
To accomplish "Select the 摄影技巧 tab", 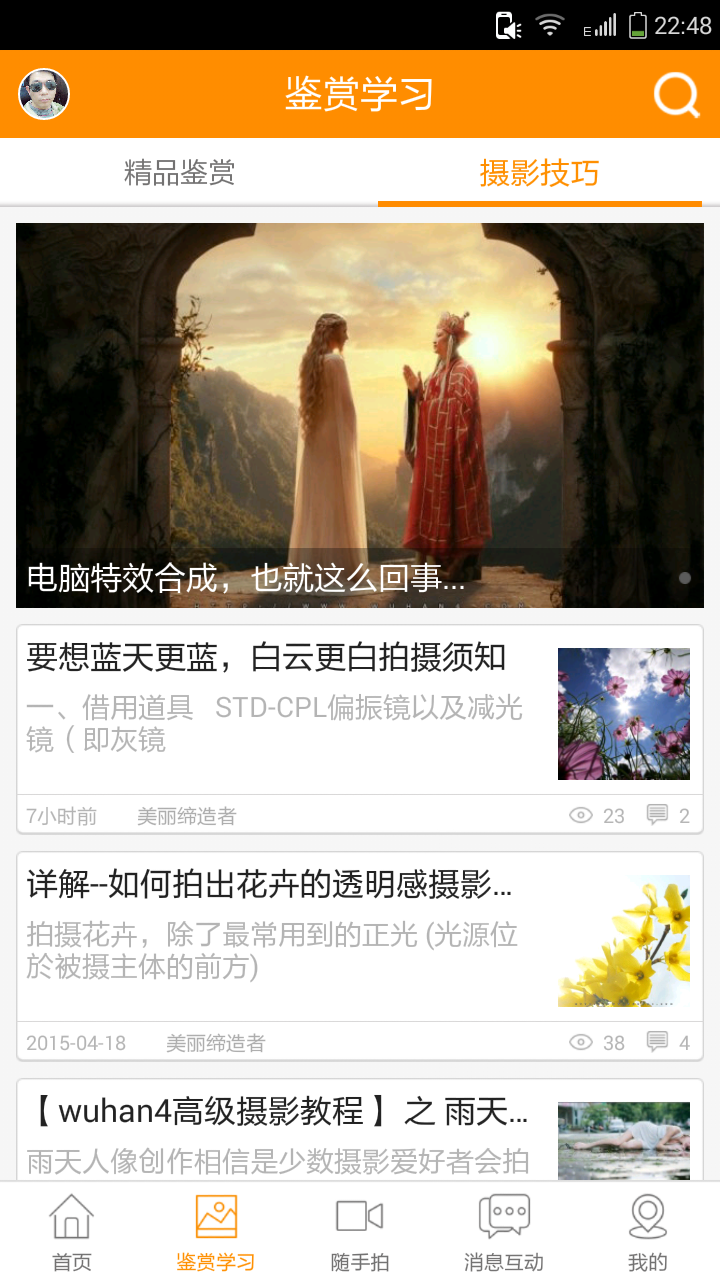I will (539, 173).
